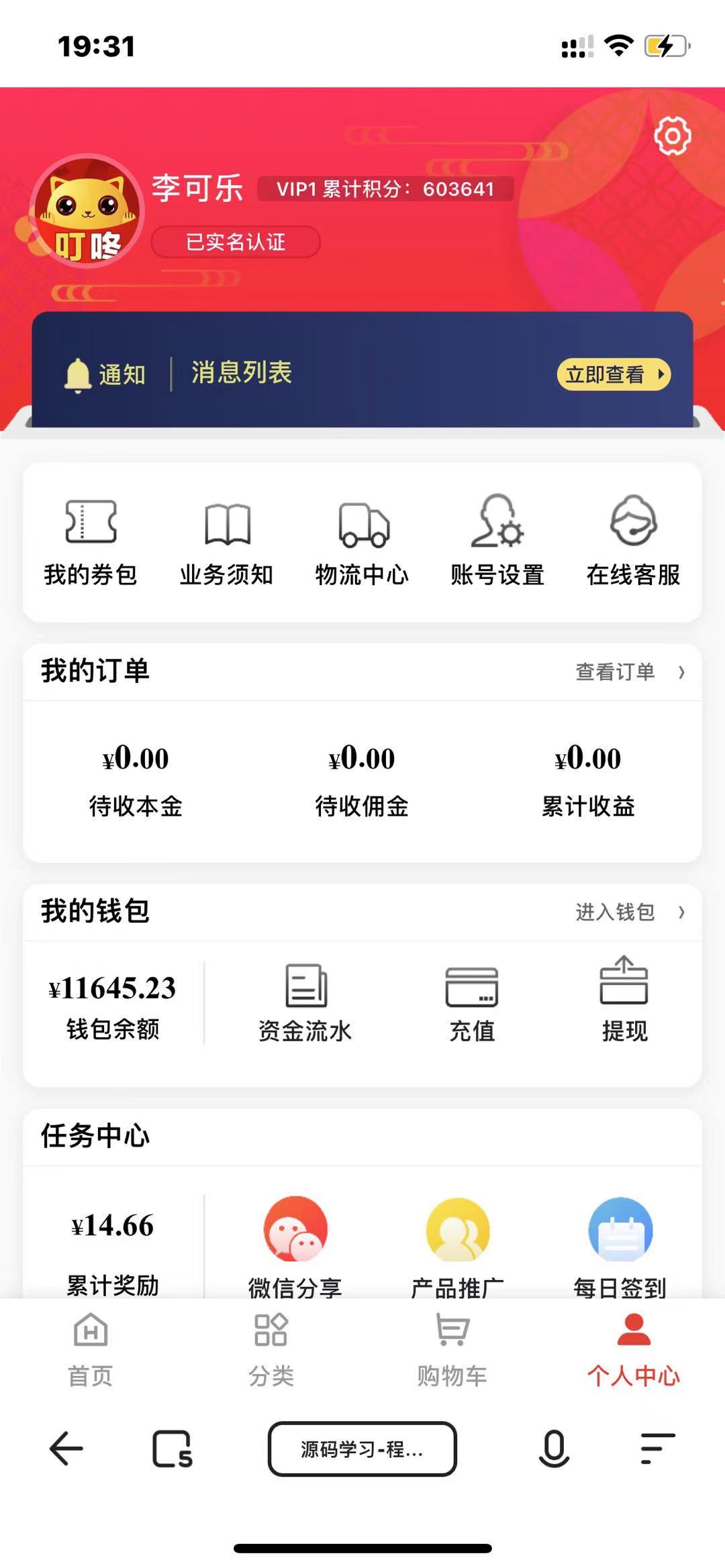Open 业务须知

click(227, 541)
